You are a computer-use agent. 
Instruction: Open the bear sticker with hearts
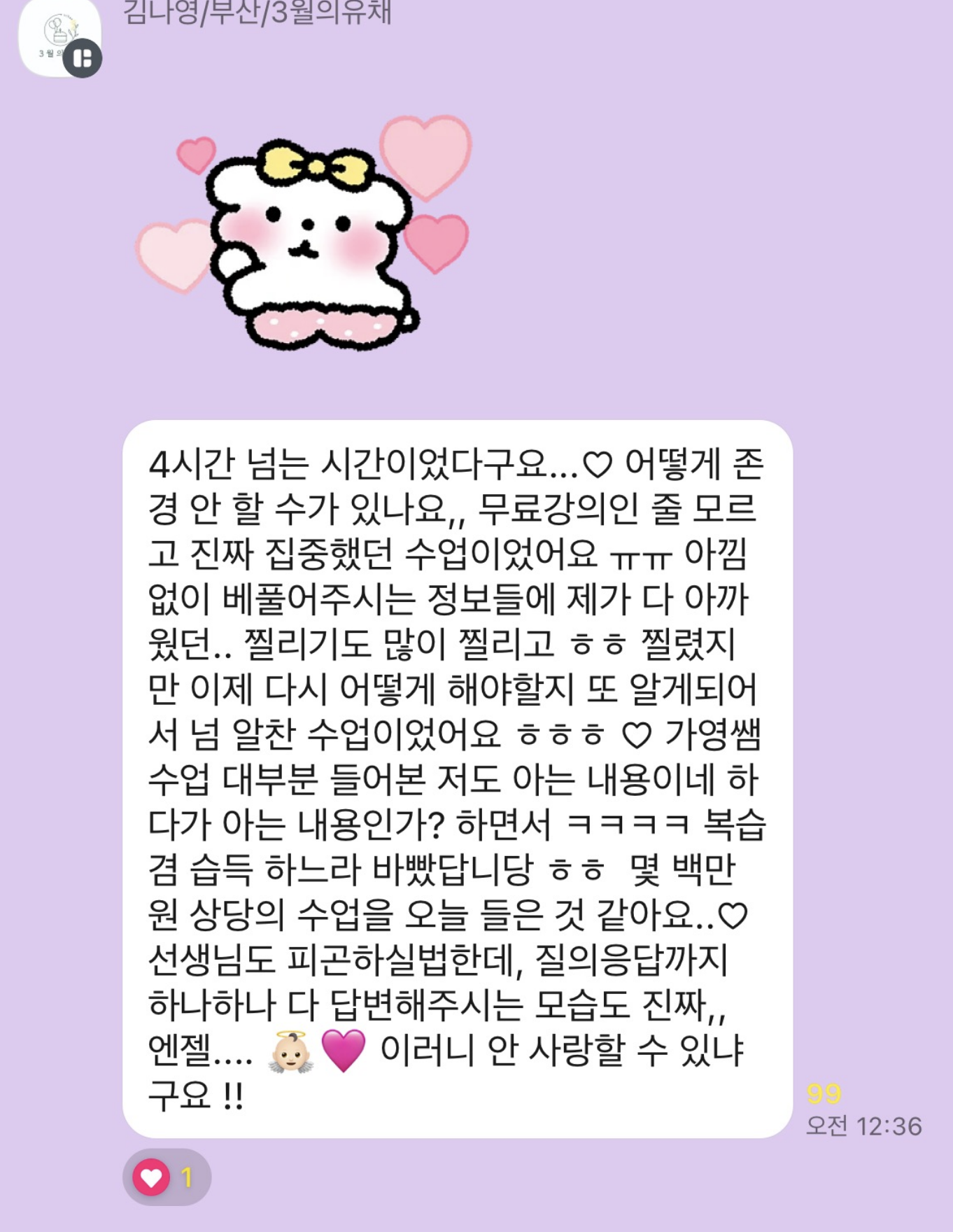point(306,236)
